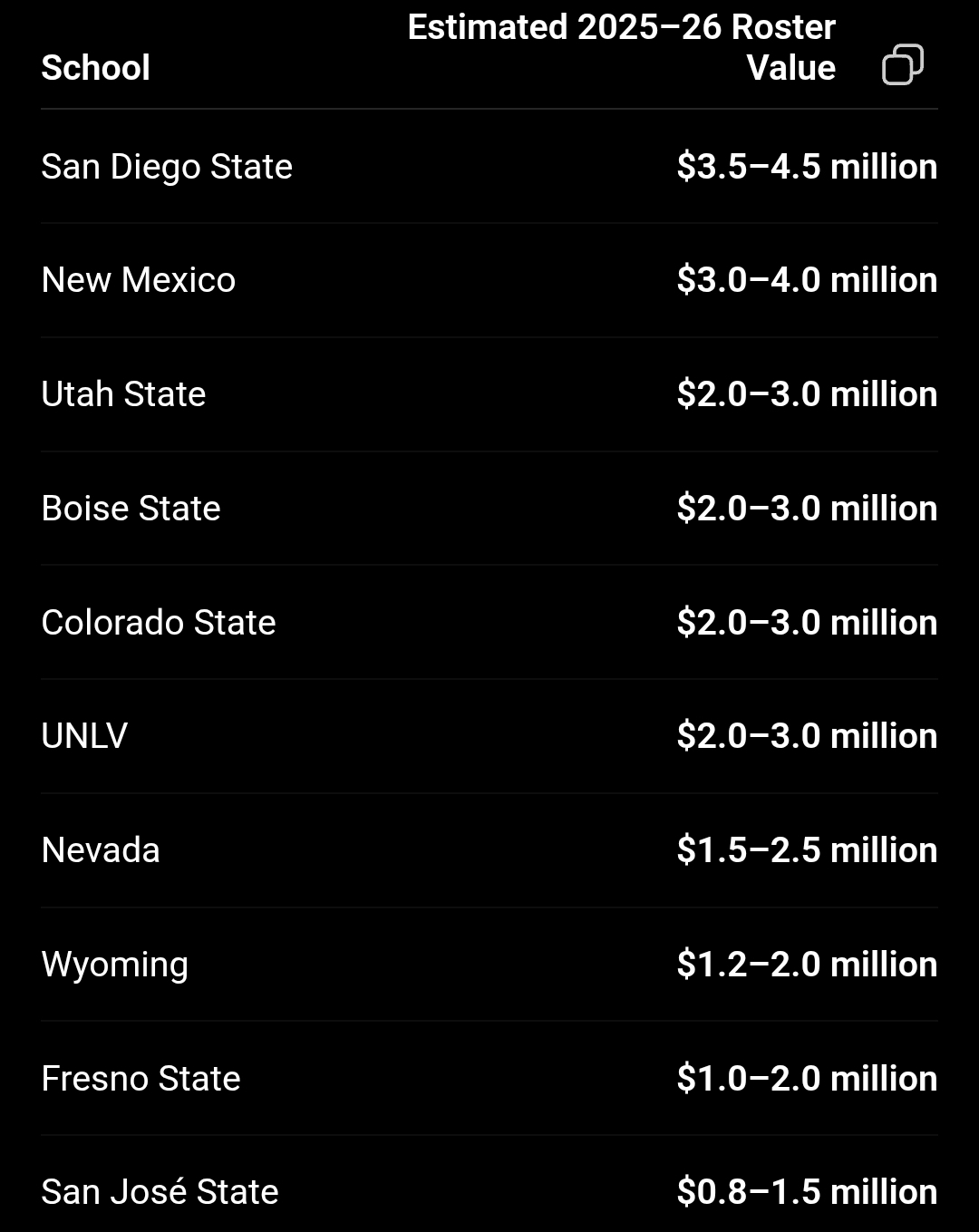This screenshot has width=979, height=1232.
Task: Copy the table with the copy icon
Action: (903, 64)
